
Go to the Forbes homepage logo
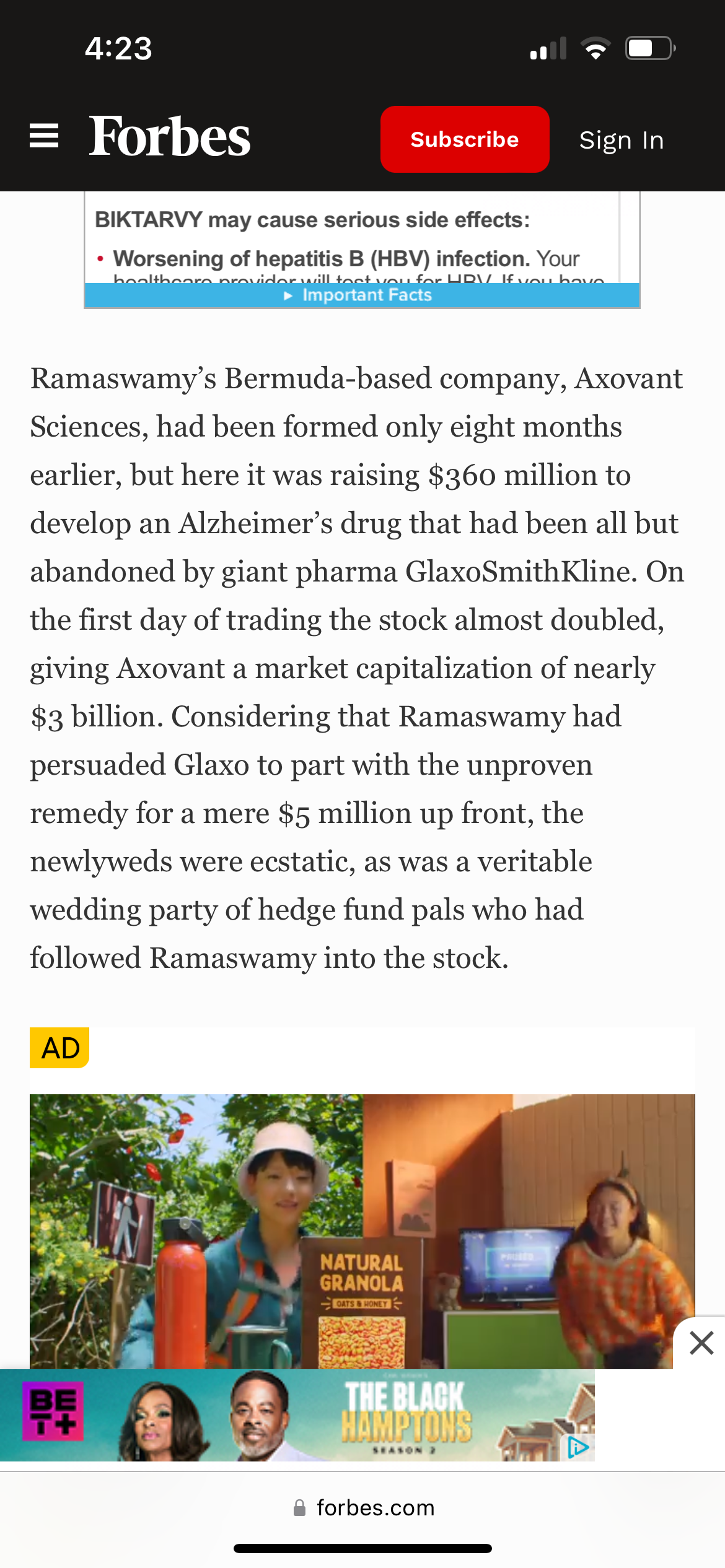click(169, 137)
